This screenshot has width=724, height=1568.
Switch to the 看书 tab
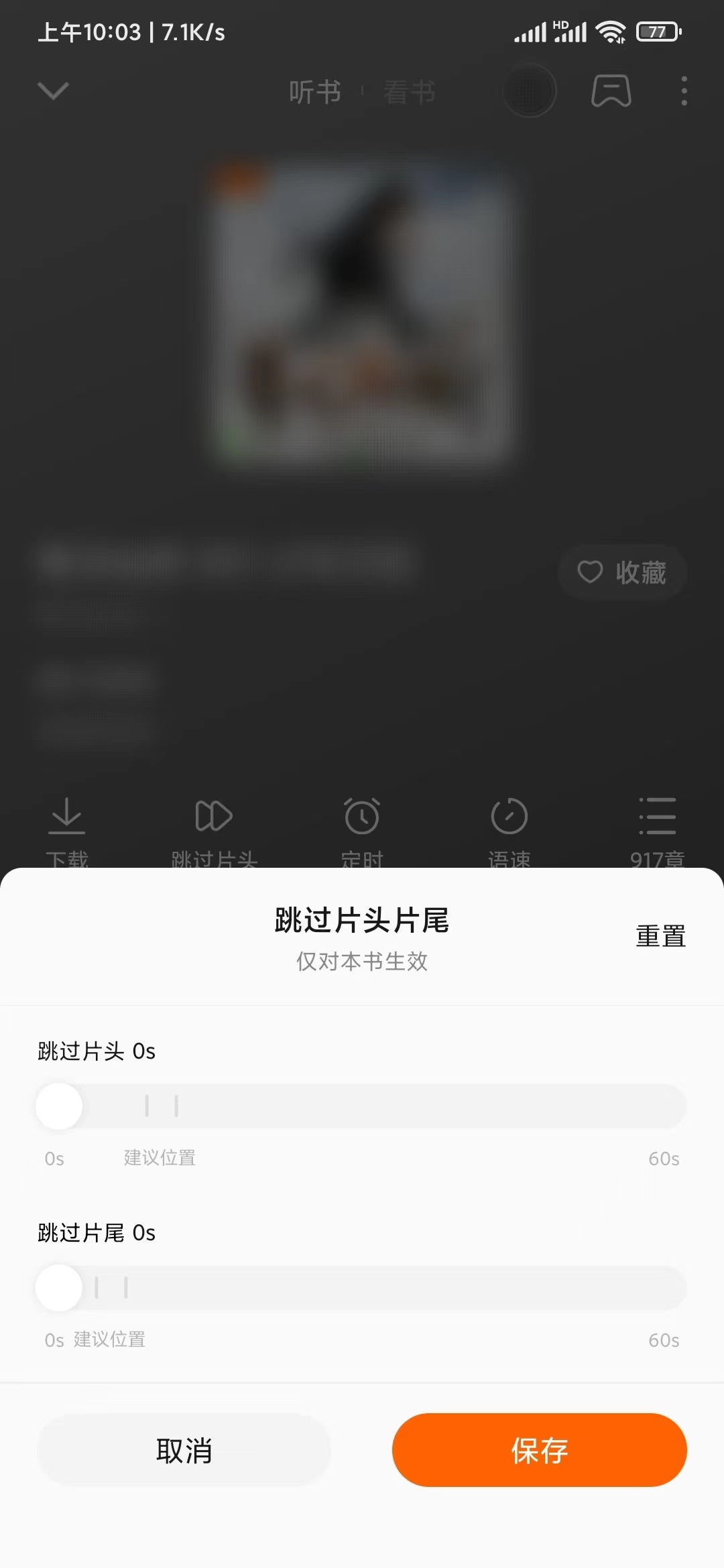click(410, 92)
